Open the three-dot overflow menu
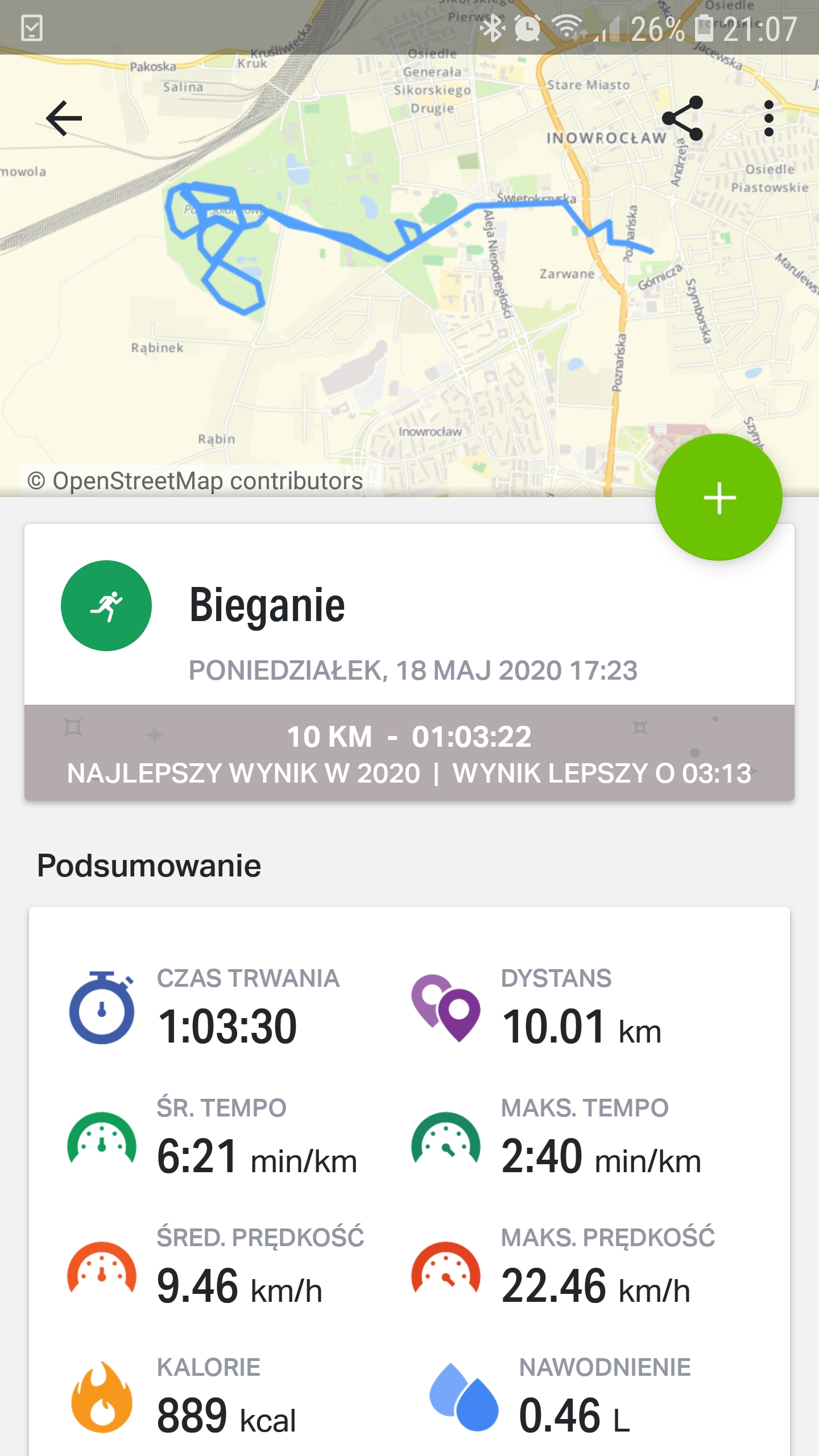Viewport: 819px width, 1456px height. pos(769,118)
